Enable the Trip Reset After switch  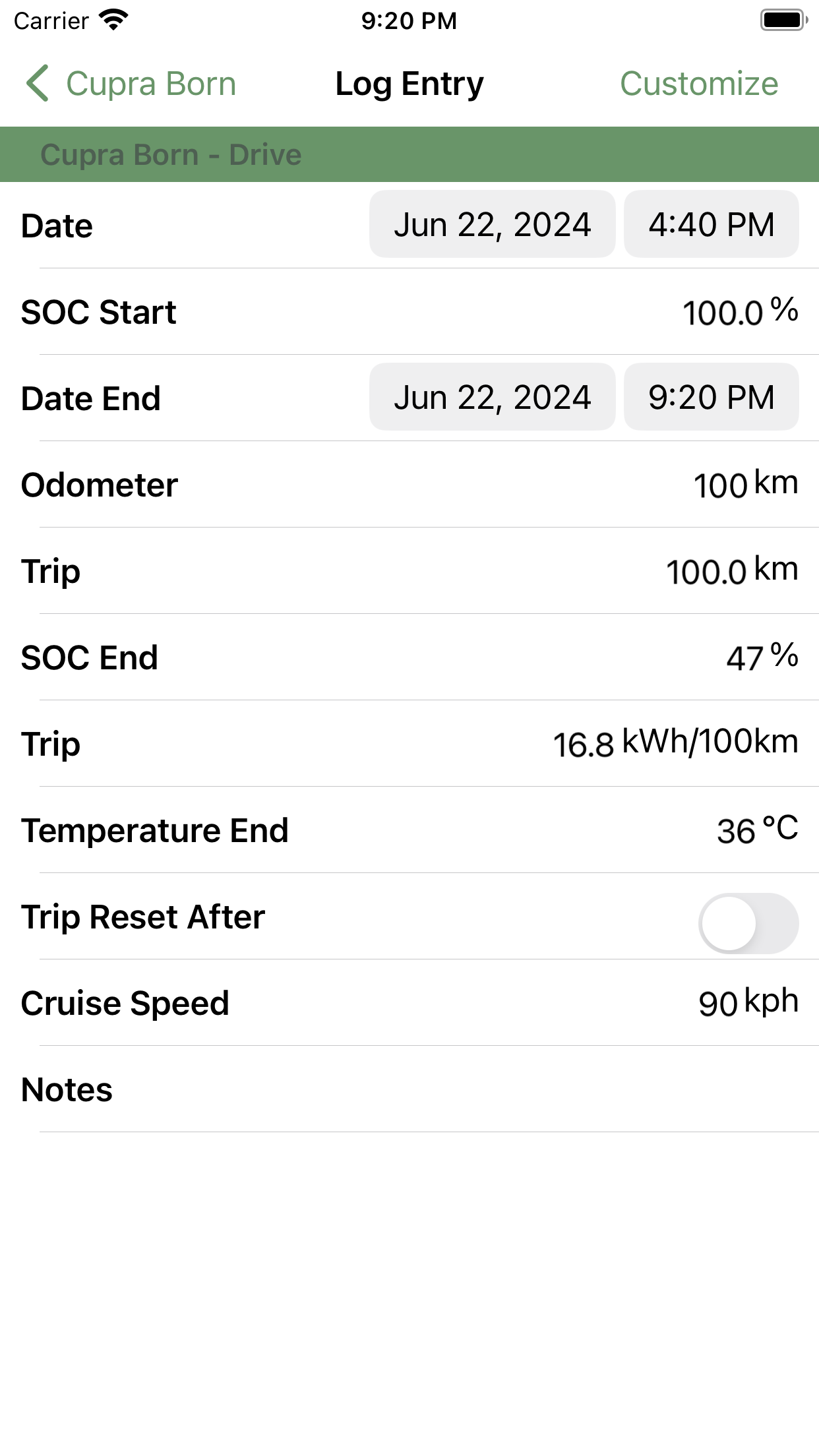coord(748,923)
